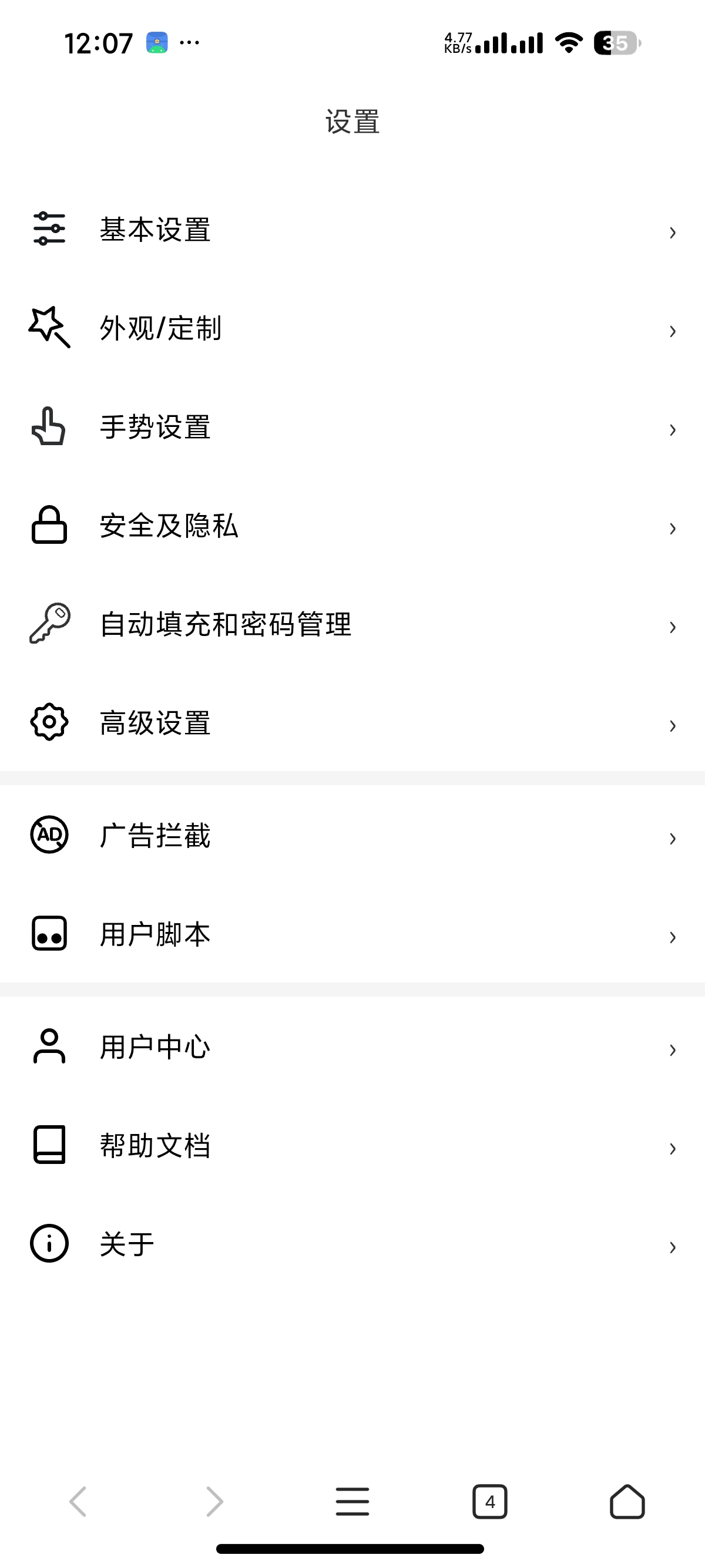Image resolution: width=705 pixels, height=1568 pixels.
Task: Enter 高级设置 advanced settings
Action: 352,723
